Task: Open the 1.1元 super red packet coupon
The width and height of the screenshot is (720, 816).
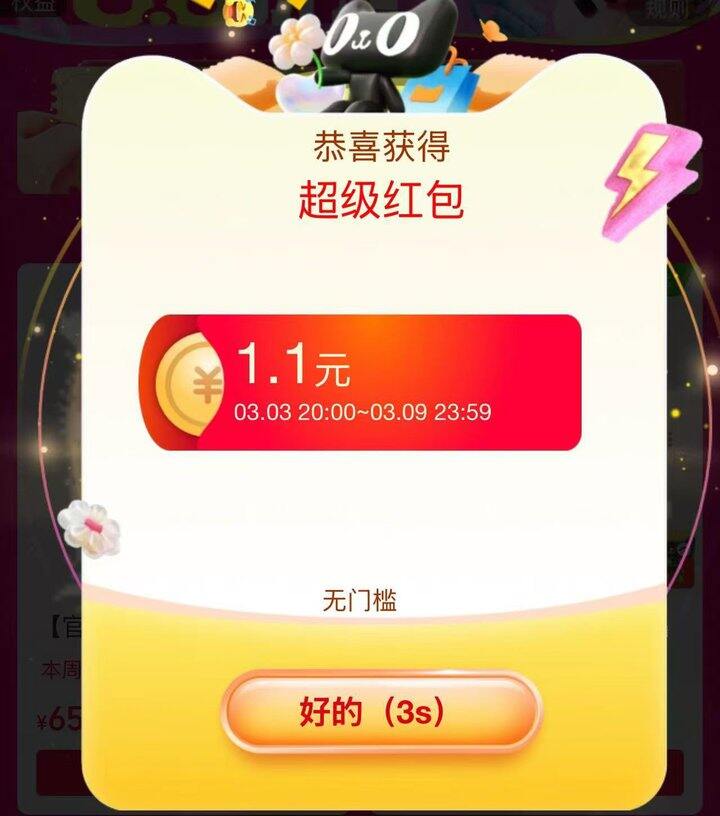Action: [360, 382]
